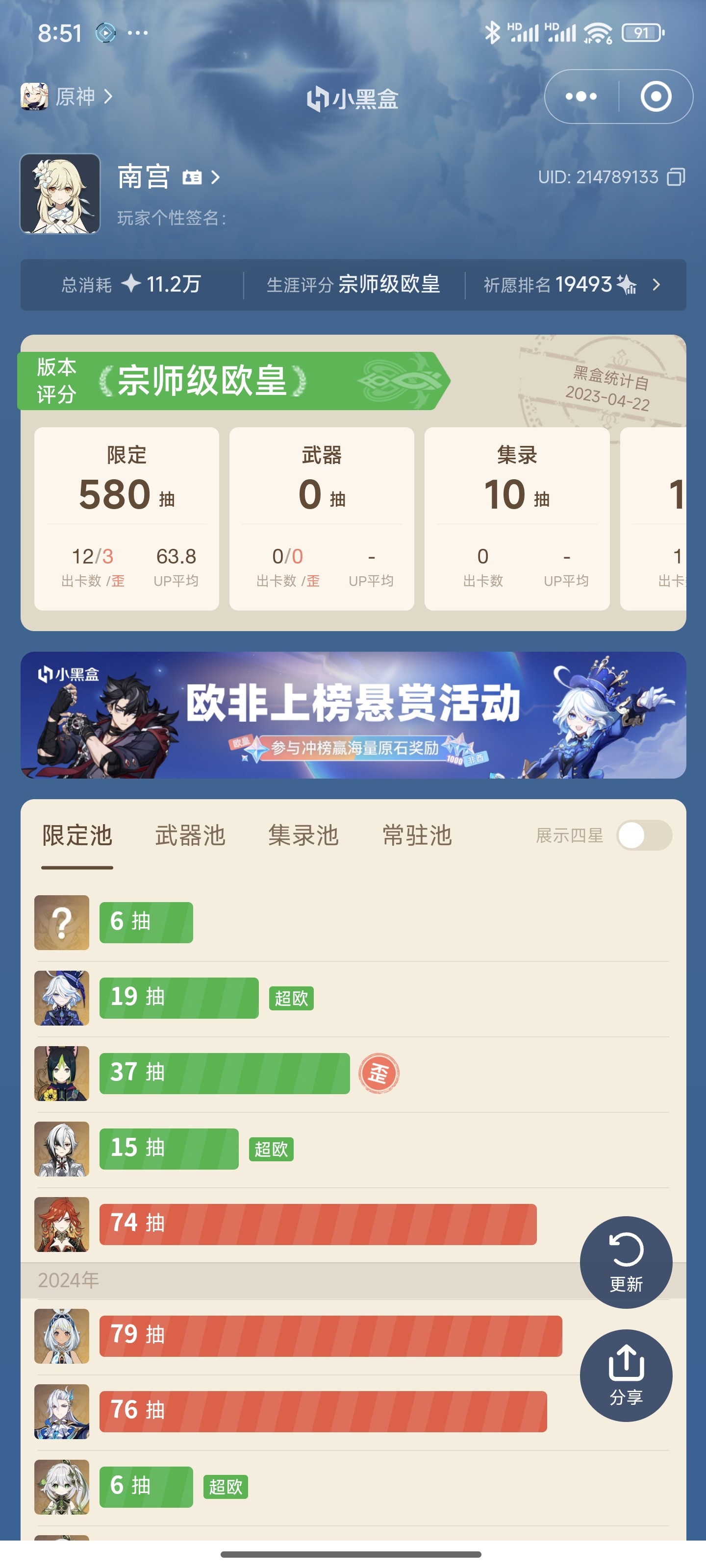Tap the 分享 share button

[x=626, y=1375]
